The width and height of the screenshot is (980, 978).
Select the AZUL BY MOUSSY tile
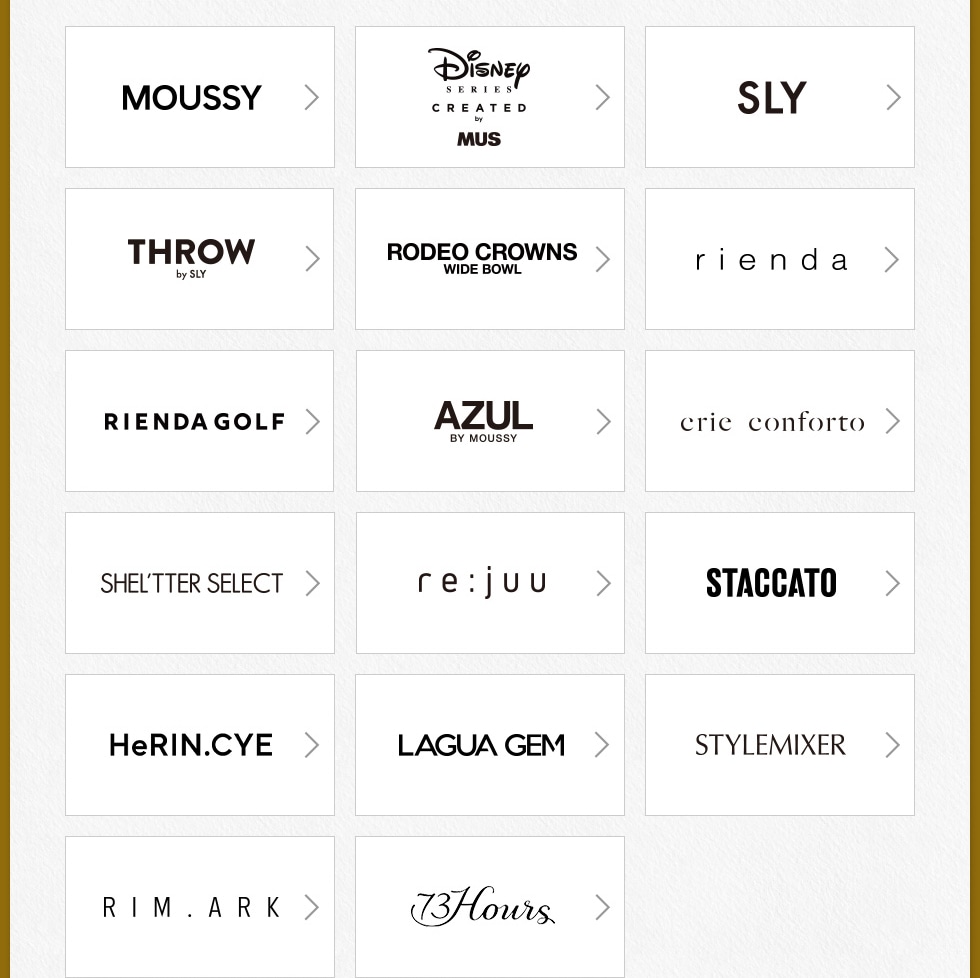[x=490, y=421]
